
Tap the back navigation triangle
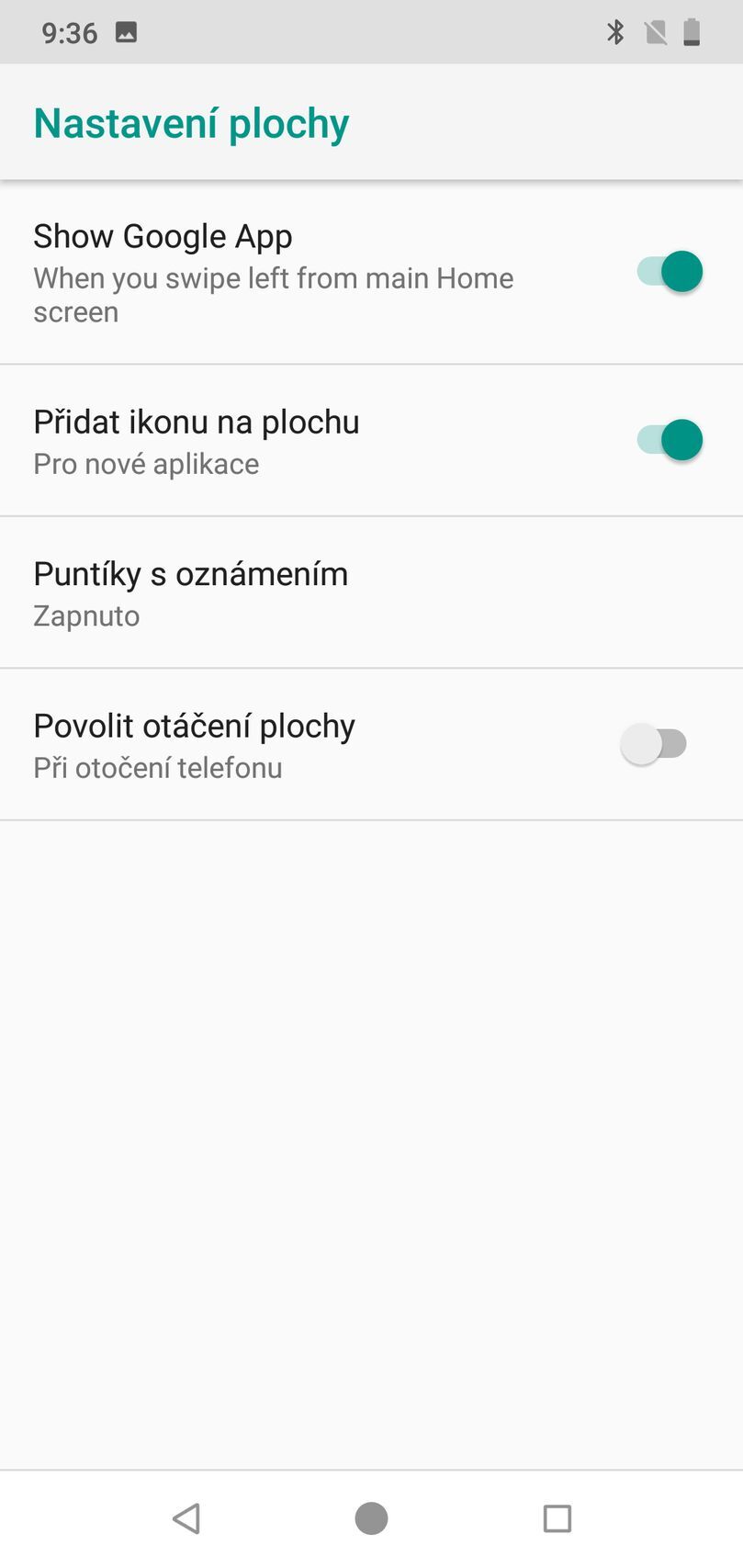click(186, 1517)
